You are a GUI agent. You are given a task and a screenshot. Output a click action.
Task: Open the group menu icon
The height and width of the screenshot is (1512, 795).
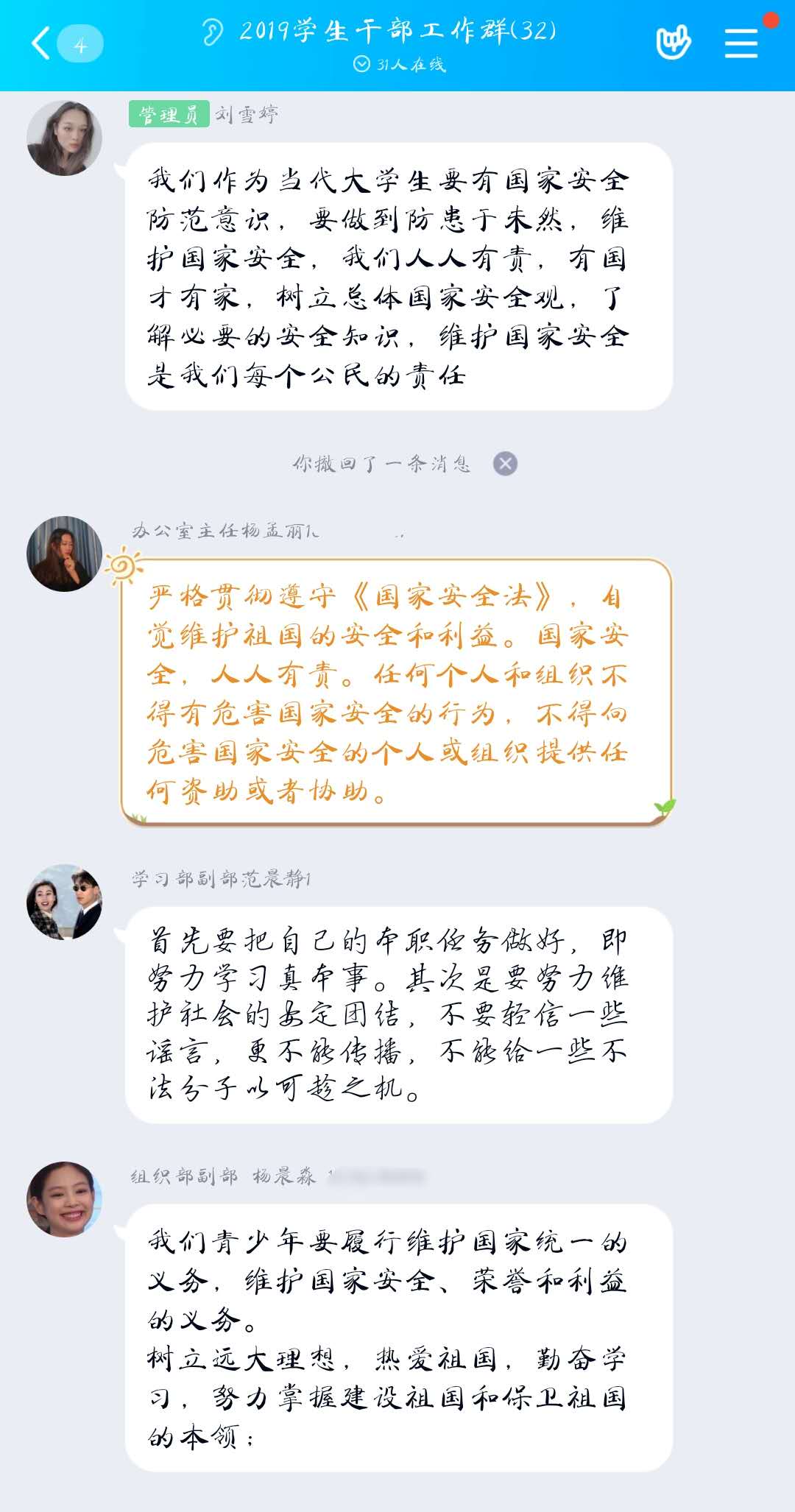click(x=741, y=43)
